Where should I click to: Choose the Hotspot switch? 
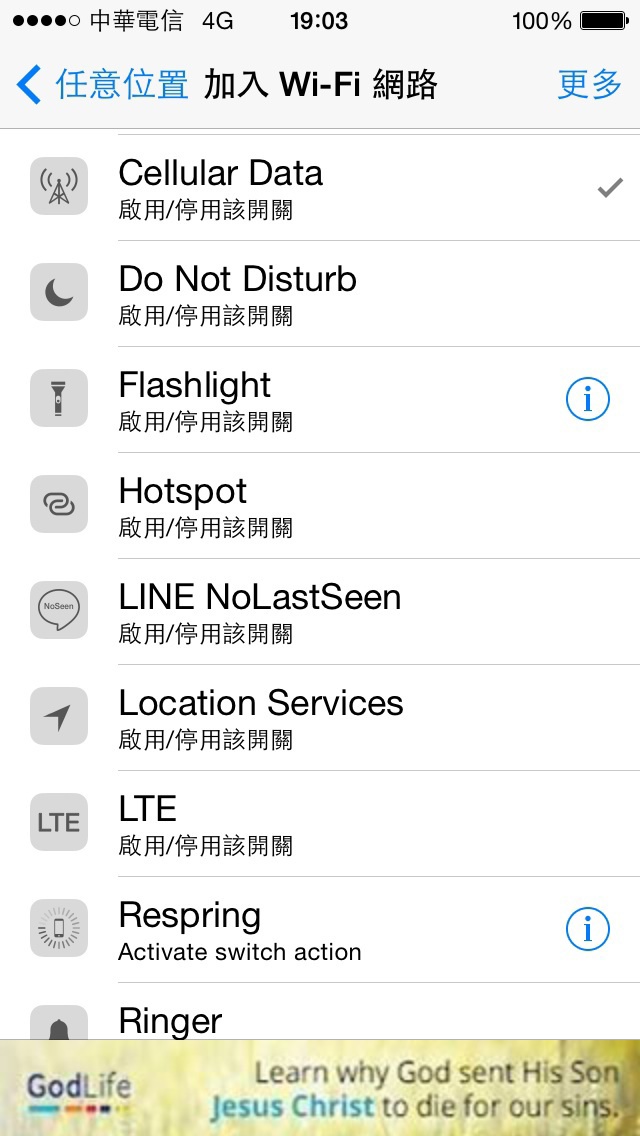(x=320, y=505)
